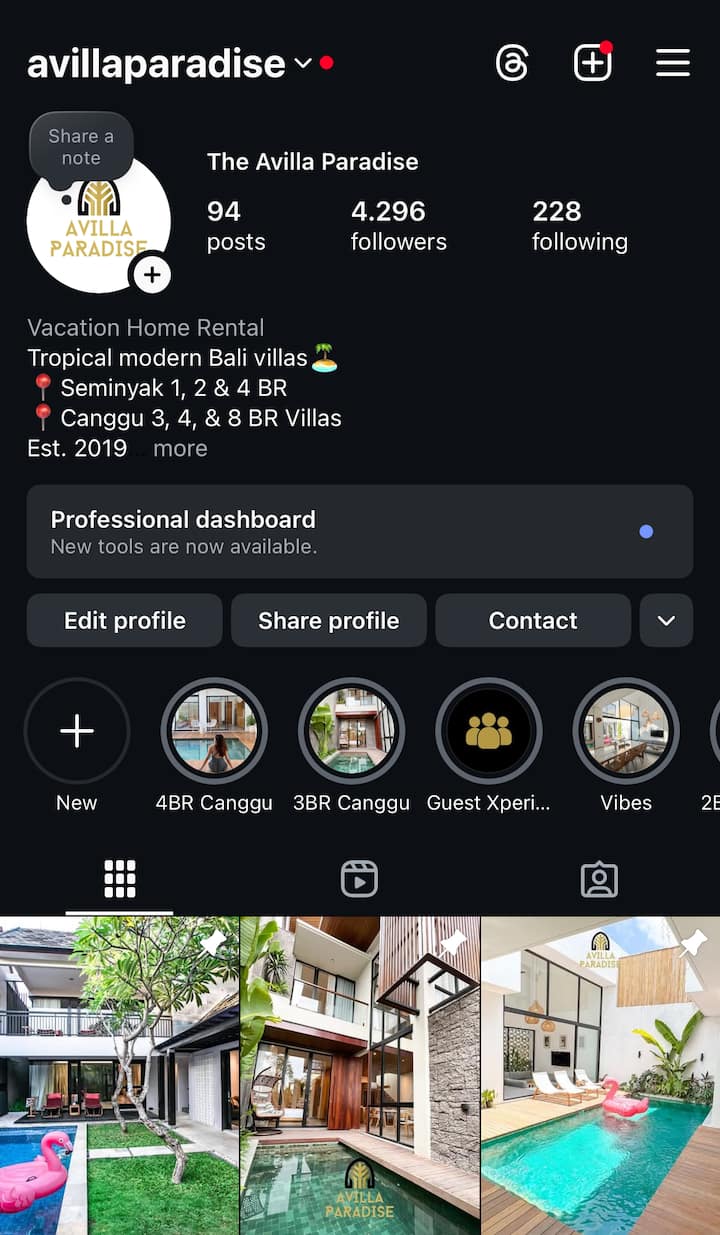The width and height of the screenshot is (720, 1235).
Task: View the followers list
Action: [398, 225]
